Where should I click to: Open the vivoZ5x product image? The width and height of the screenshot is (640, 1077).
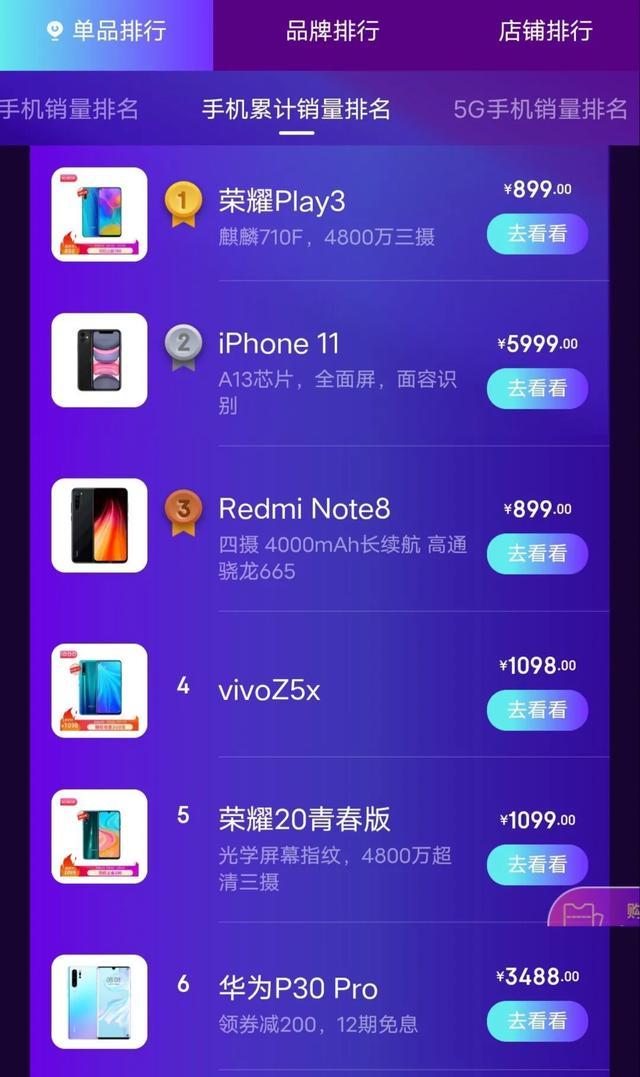(99, 690)
